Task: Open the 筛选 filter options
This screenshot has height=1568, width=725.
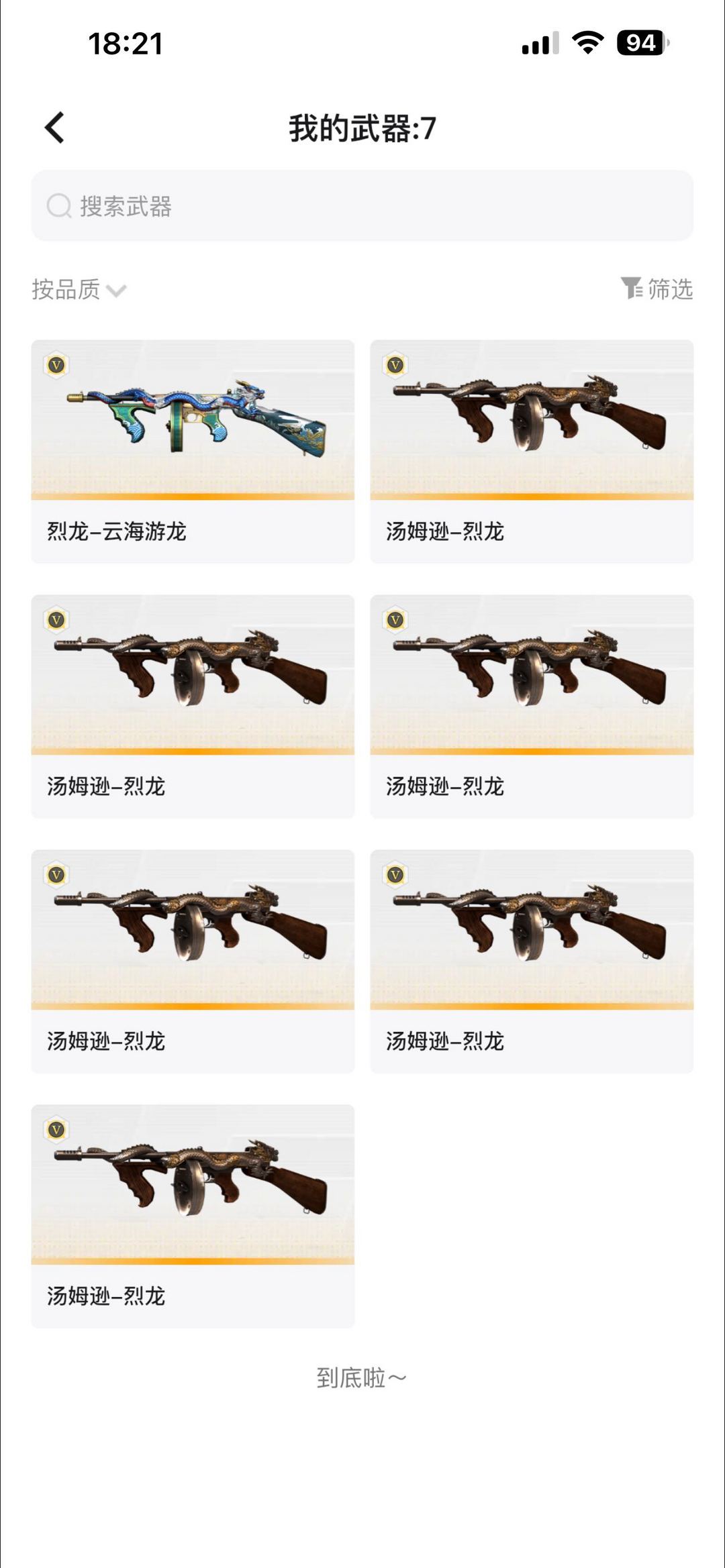Action: [656, 289]
